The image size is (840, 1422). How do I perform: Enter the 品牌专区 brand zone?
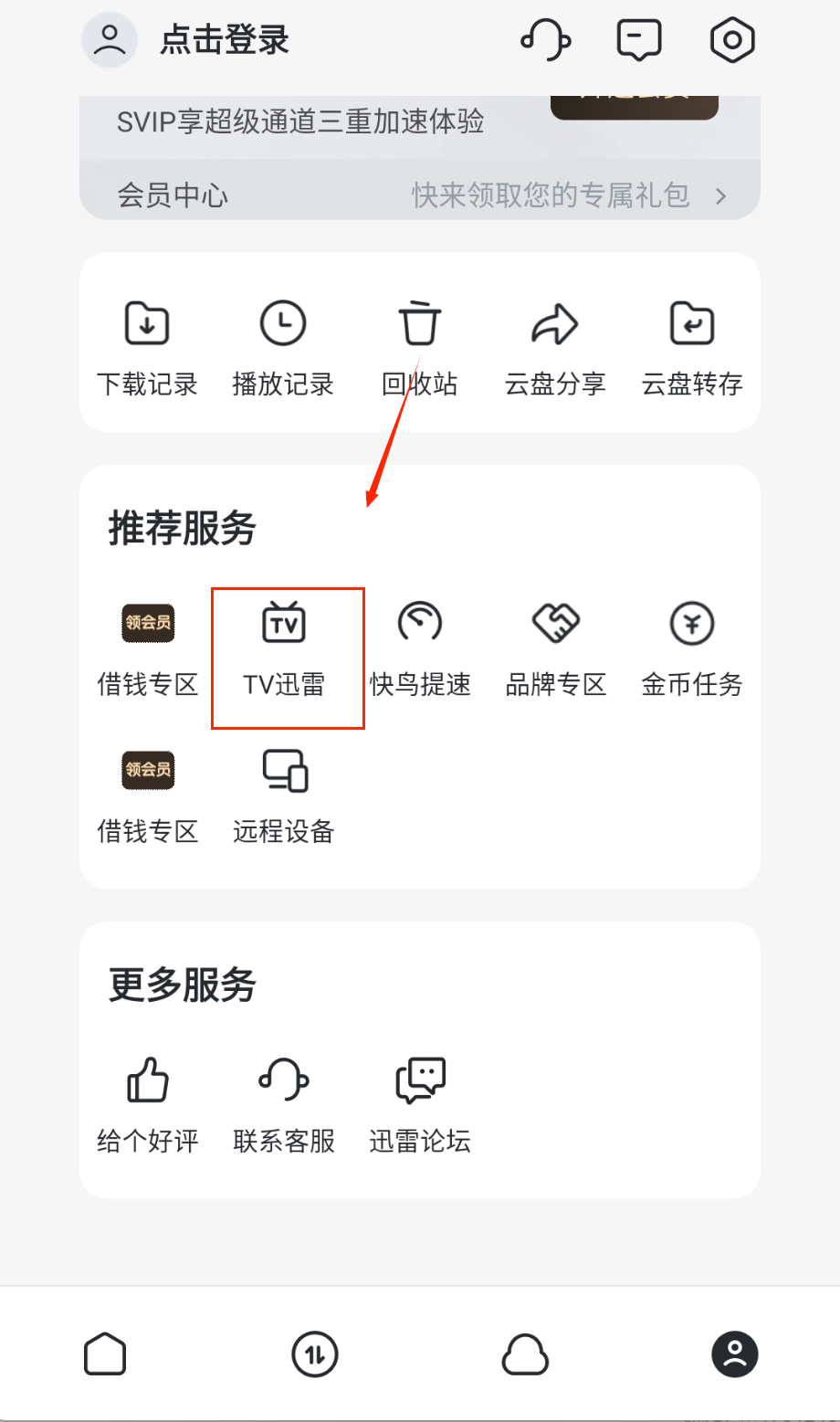[556, 649]
